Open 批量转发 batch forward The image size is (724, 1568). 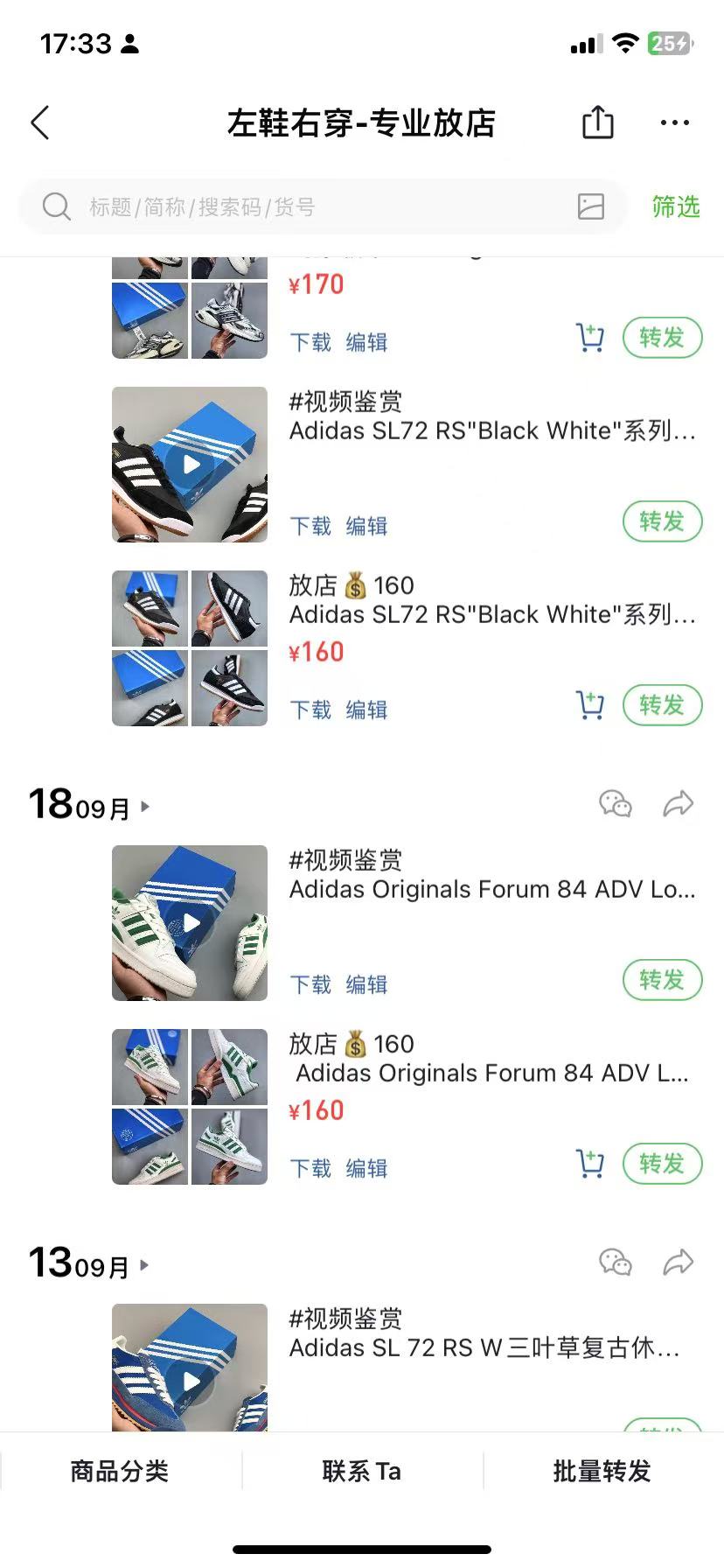[x=602, y=1471]
